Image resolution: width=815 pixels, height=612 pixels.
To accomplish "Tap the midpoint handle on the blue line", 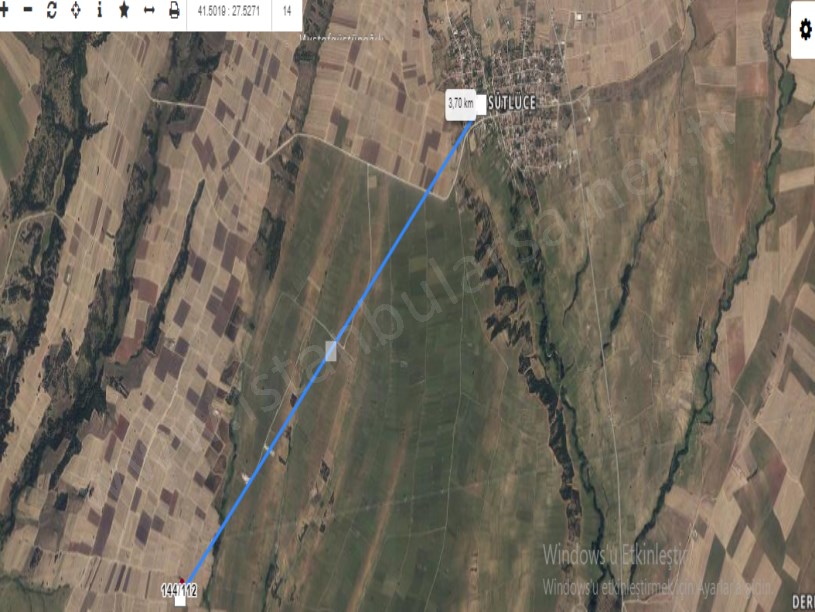I will pos(332,350).
